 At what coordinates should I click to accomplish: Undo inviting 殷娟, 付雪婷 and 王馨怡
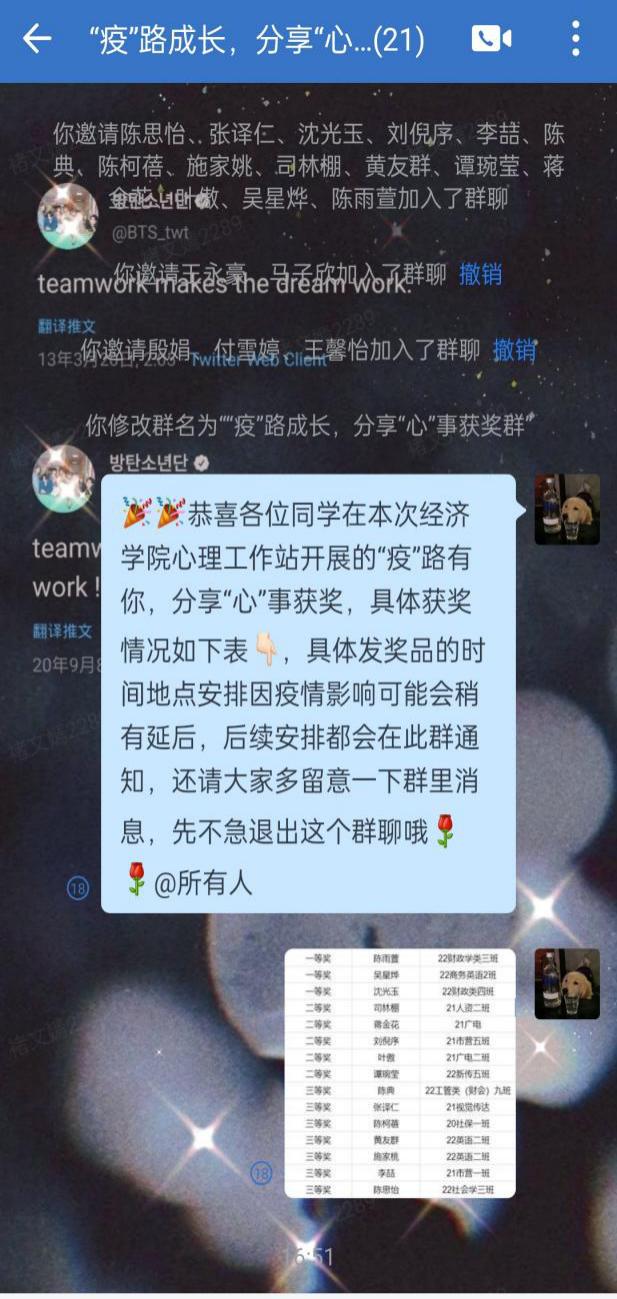pos(514,350)
